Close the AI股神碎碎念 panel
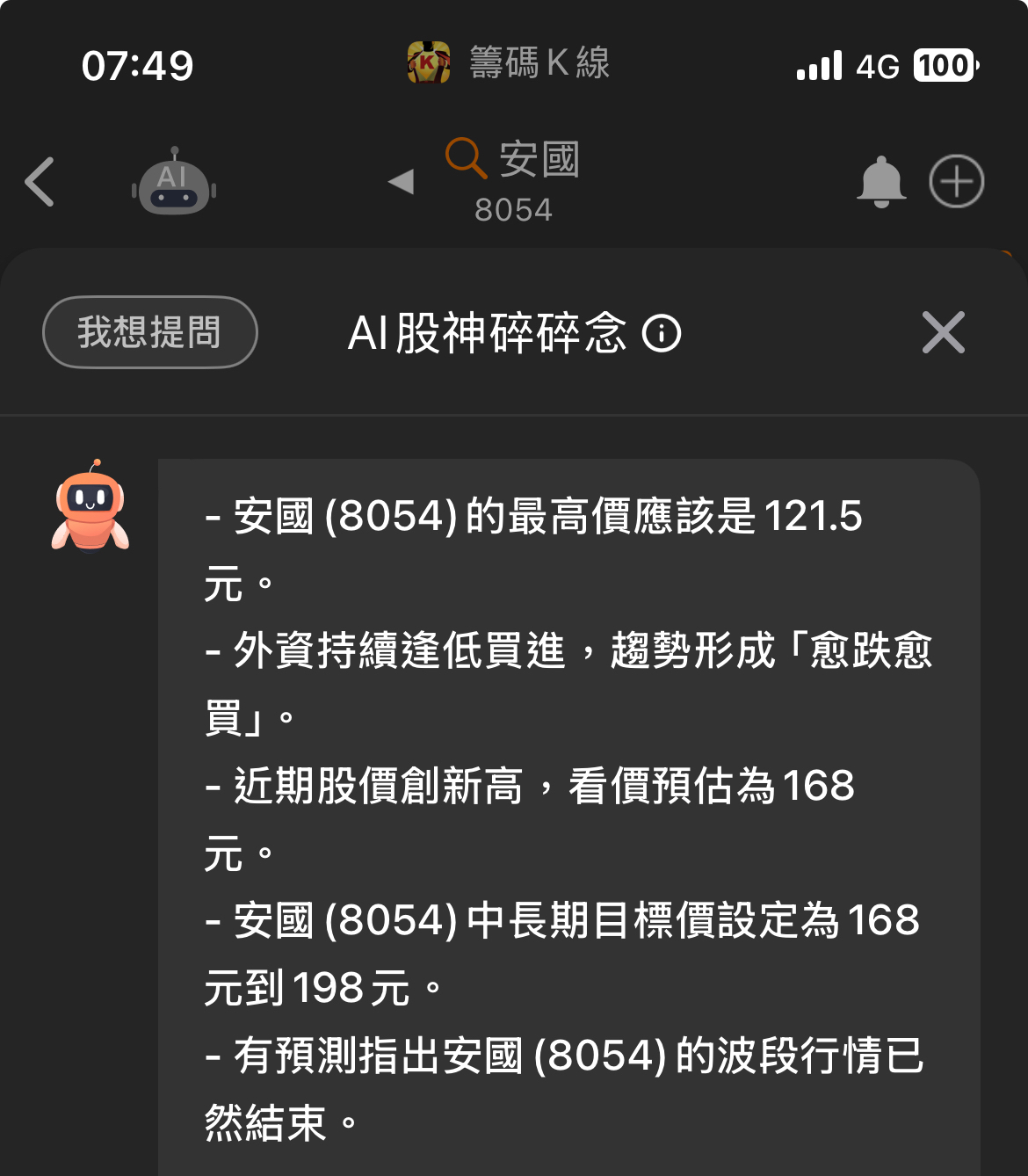Viewport: 1028px width, 1176px height. click(944, 332)
